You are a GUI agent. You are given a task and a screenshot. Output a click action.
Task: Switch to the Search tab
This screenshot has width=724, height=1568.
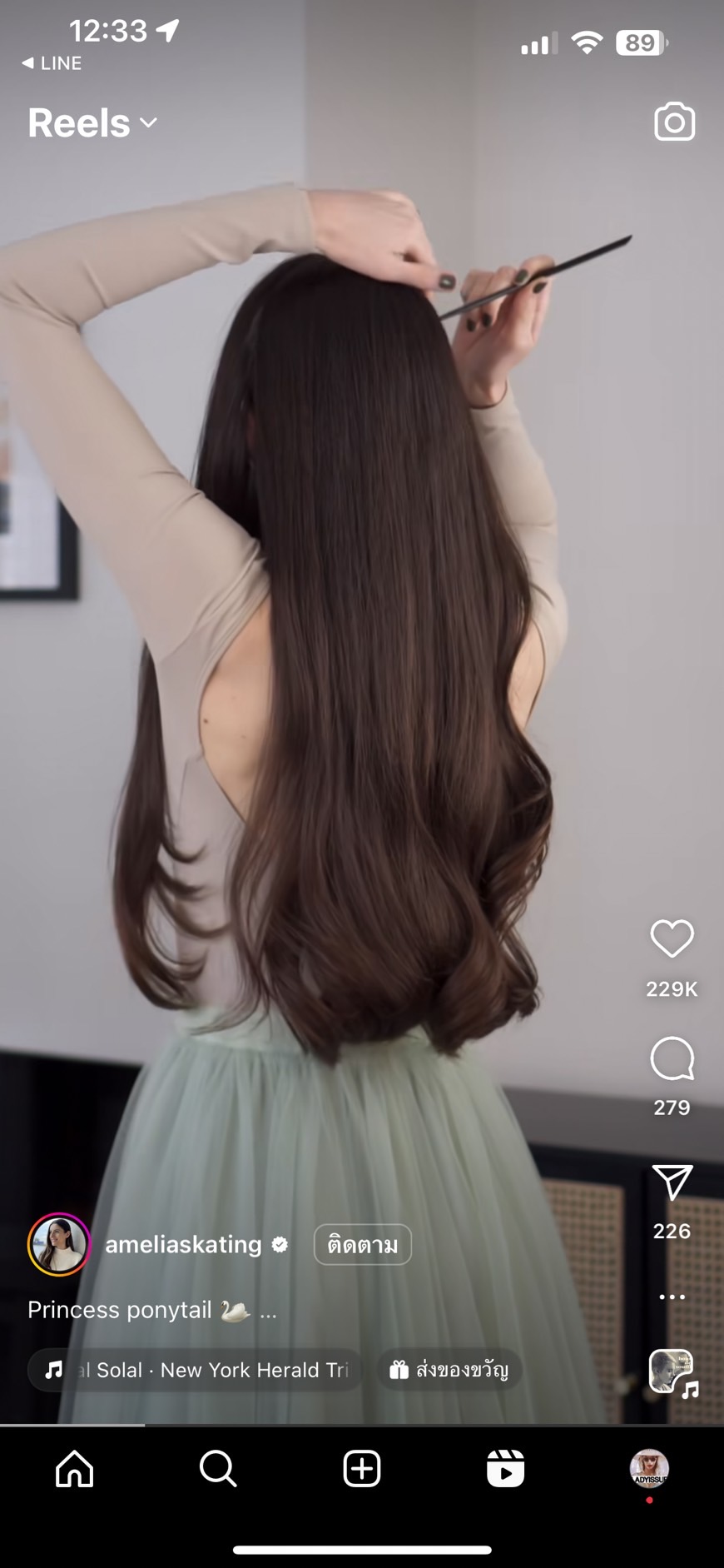click(x=218, y=1468)
